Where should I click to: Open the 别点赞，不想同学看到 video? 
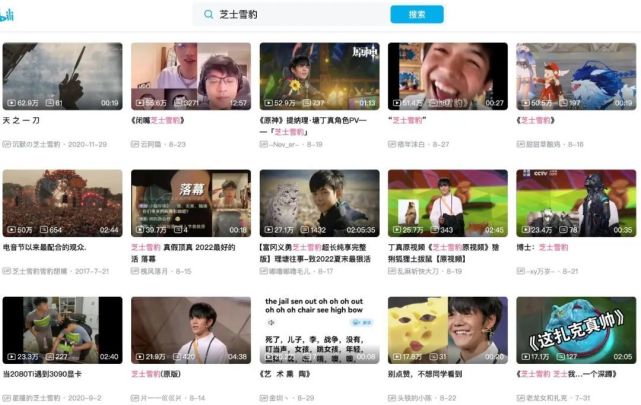(x=447, y=330)
